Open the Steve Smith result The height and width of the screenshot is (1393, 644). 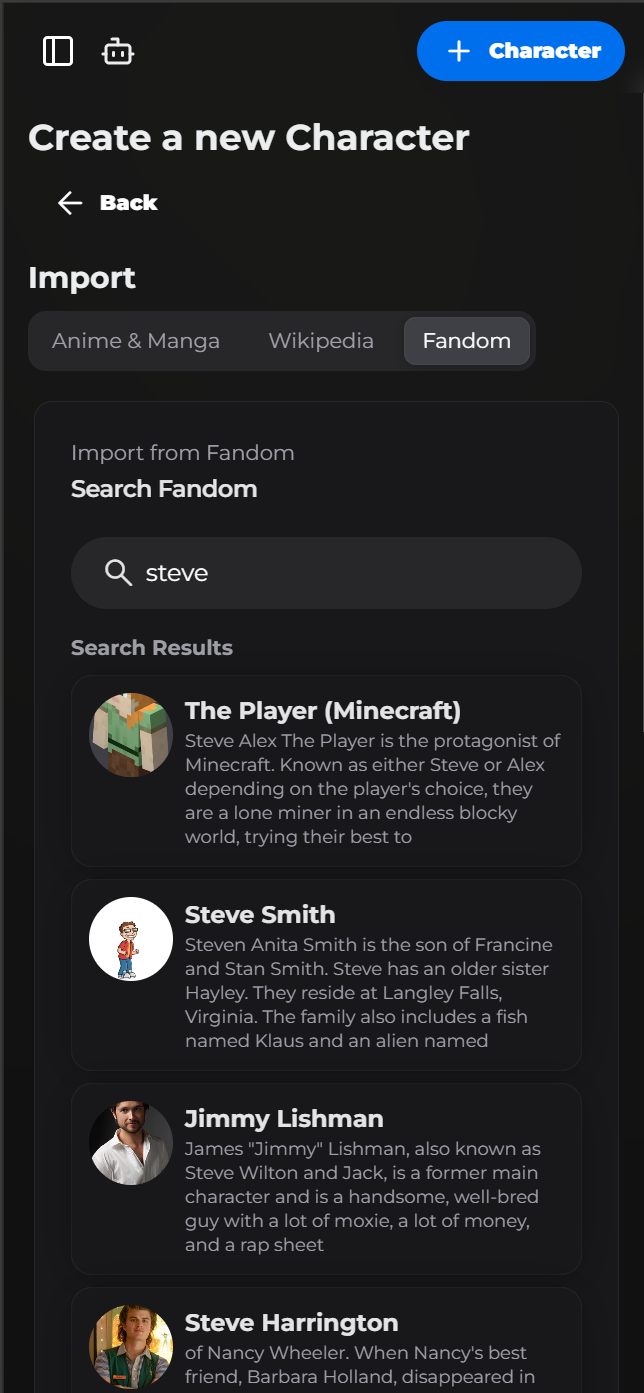(x=326, y=974)
